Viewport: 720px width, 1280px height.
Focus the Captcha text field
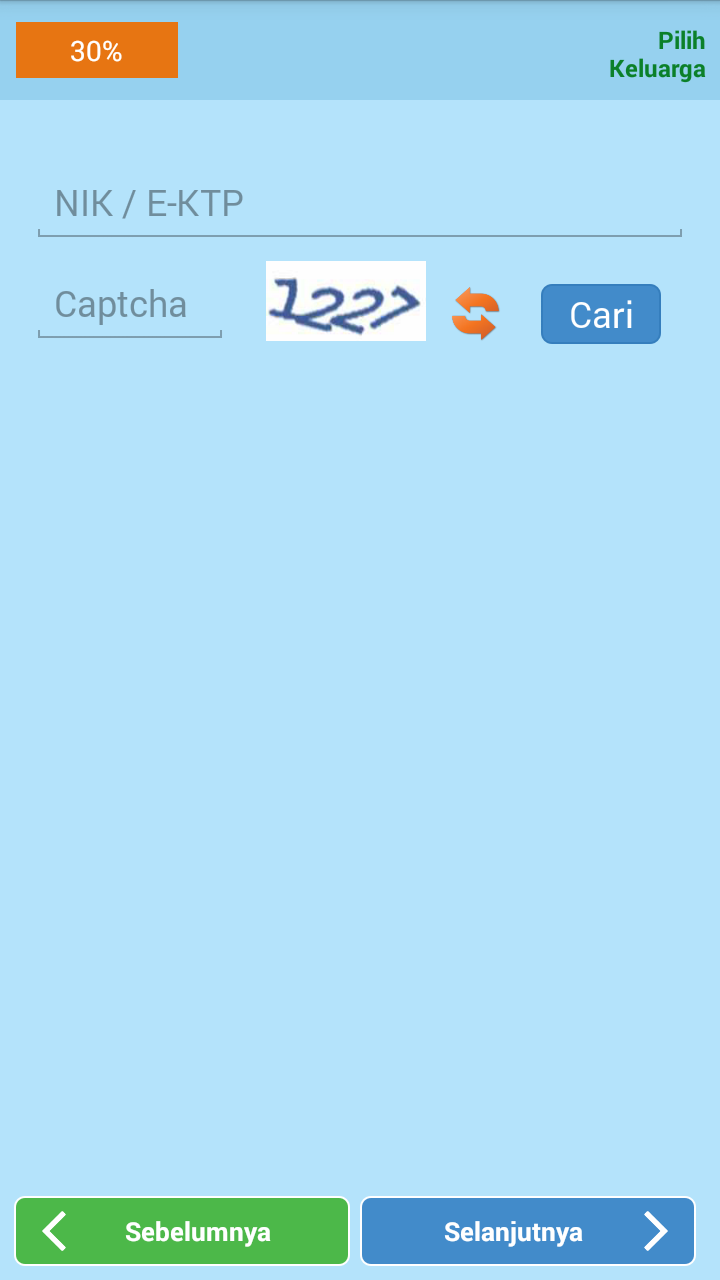pyautogui.click(x=130, y=304)
